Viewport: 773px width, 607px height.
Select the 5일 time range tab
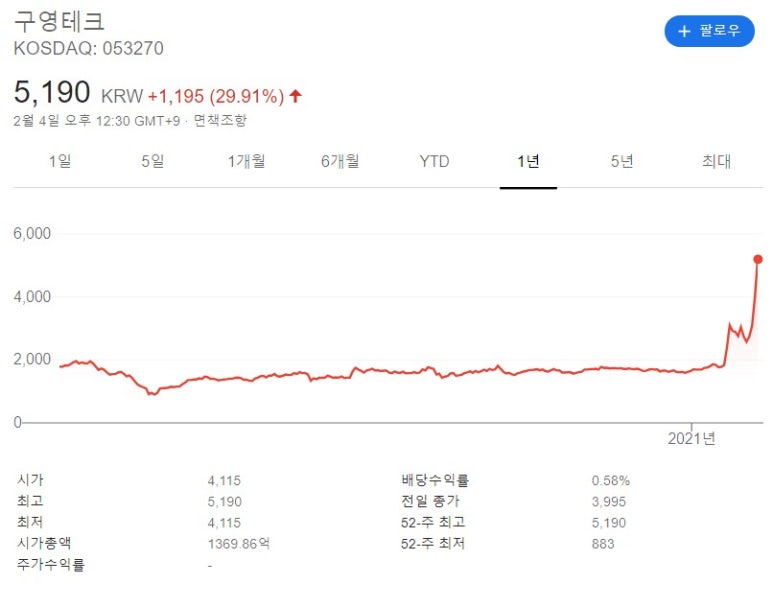[152, 161]
